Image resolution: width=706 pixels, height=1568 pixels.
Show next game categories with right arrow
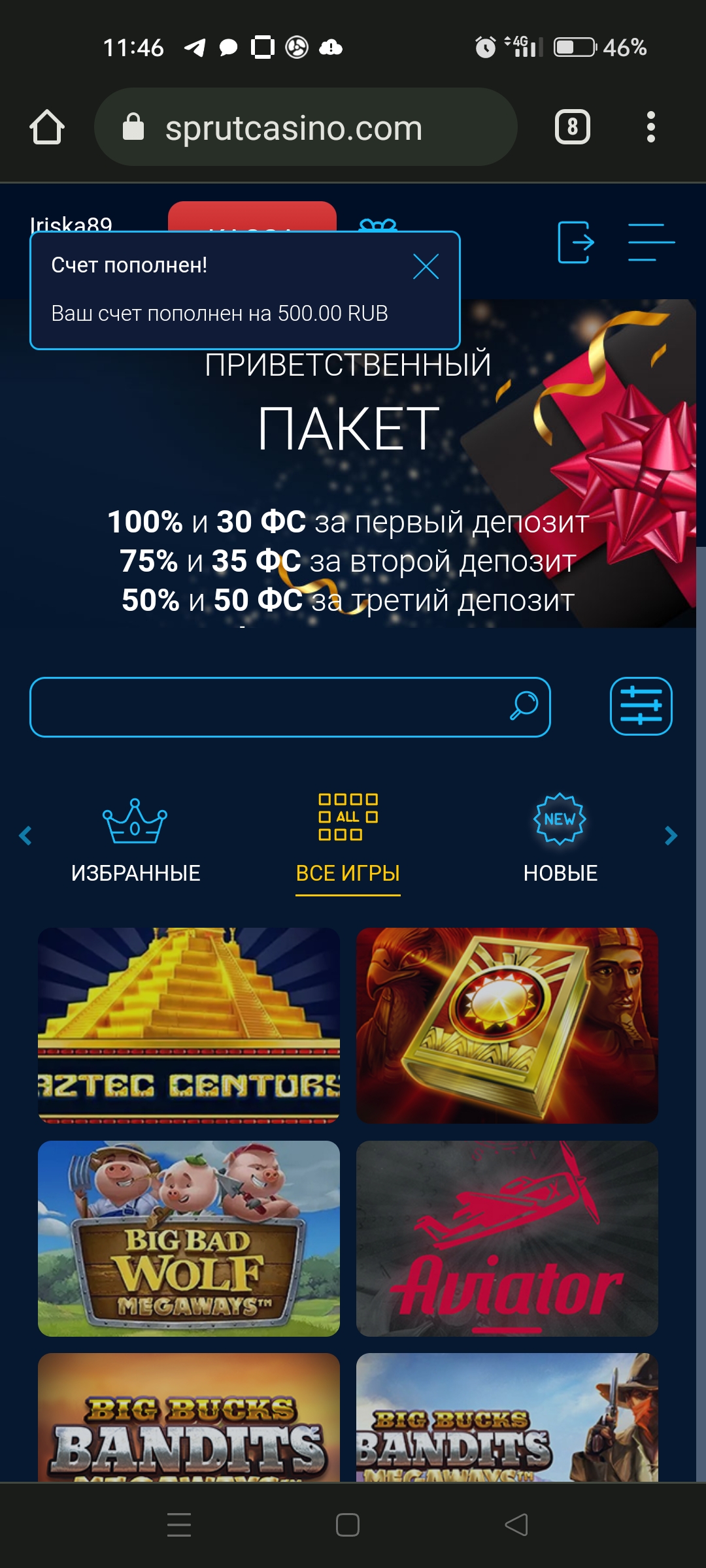671,836
